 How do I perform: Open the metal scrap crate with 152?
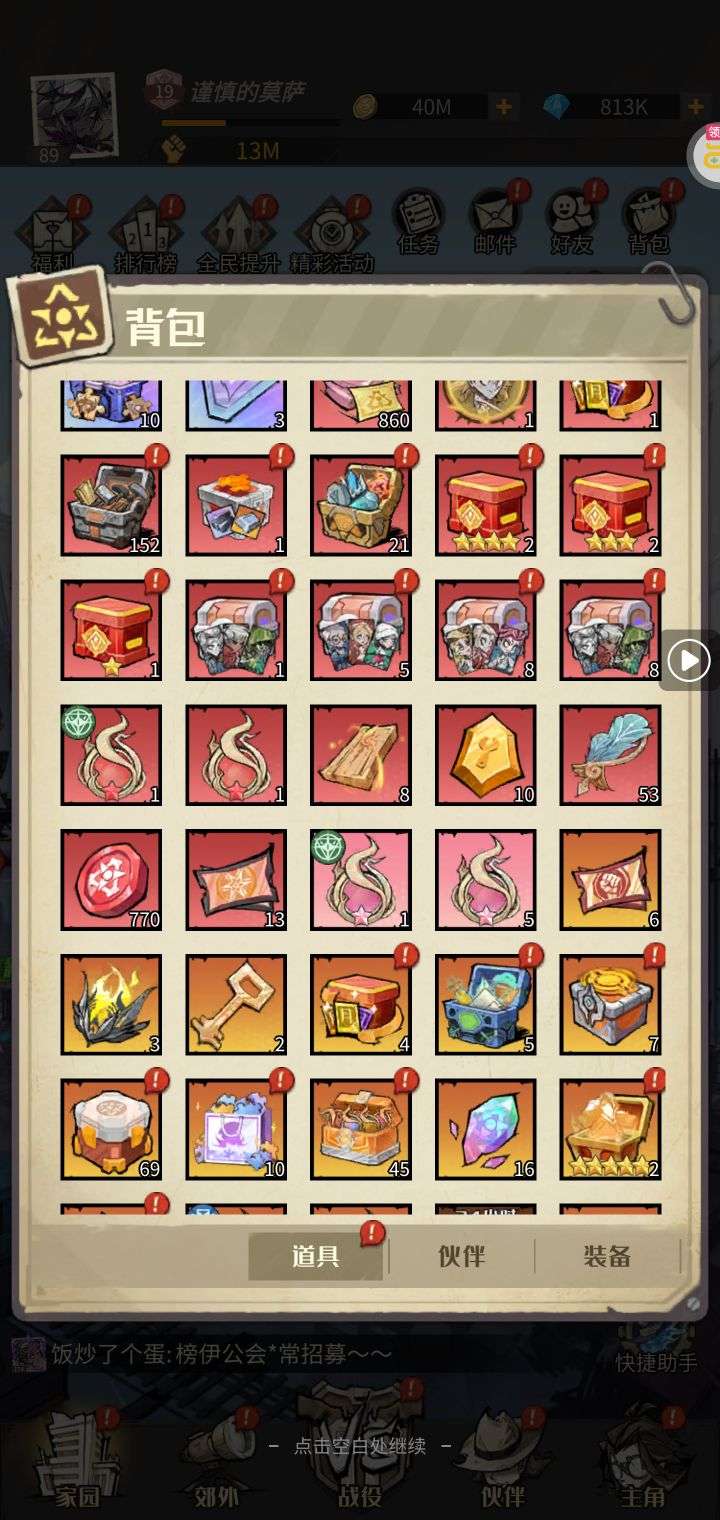tap(111, 505)
